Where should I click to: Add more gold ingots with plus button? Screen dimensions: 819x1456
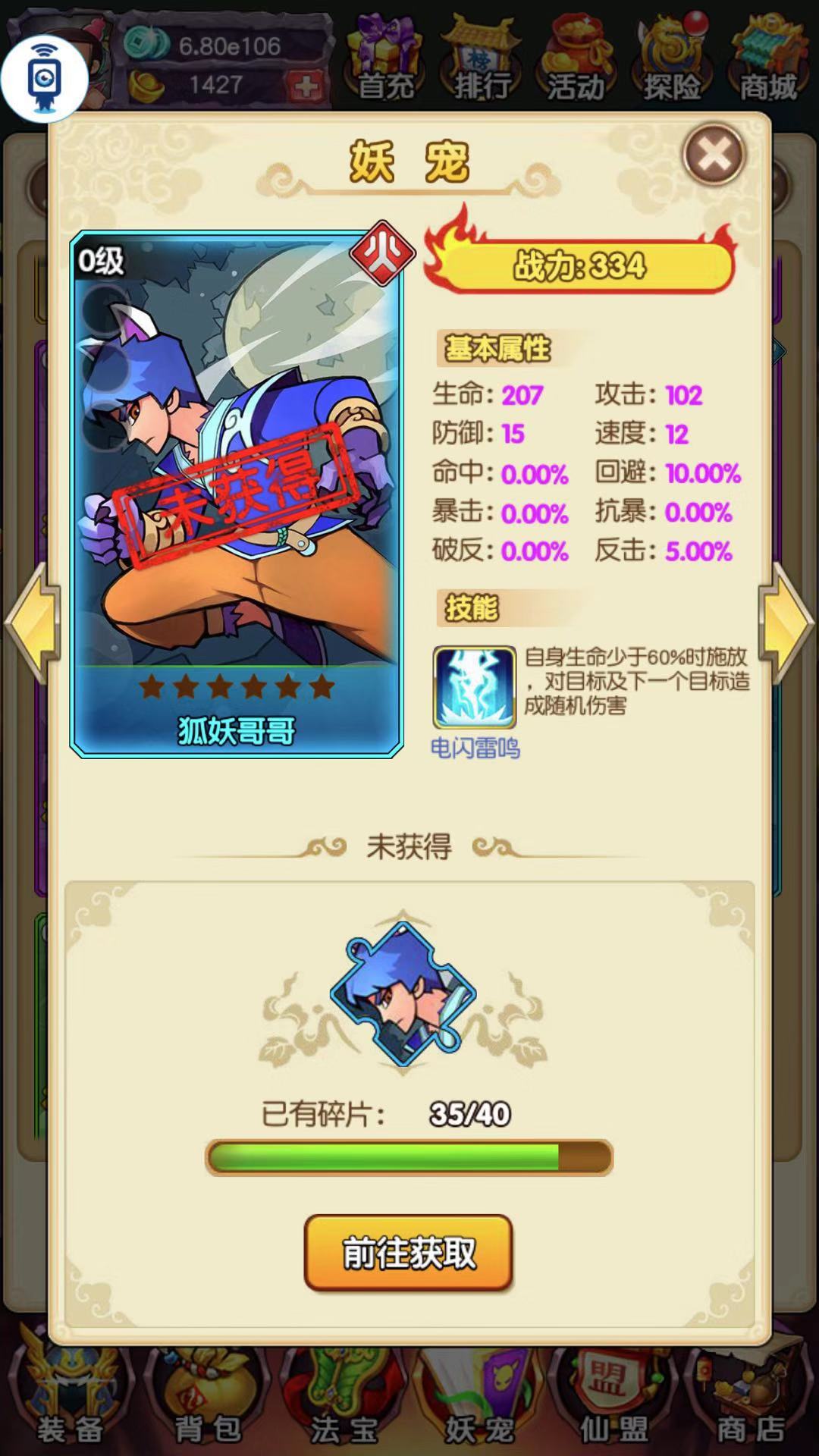click(306, 86)
